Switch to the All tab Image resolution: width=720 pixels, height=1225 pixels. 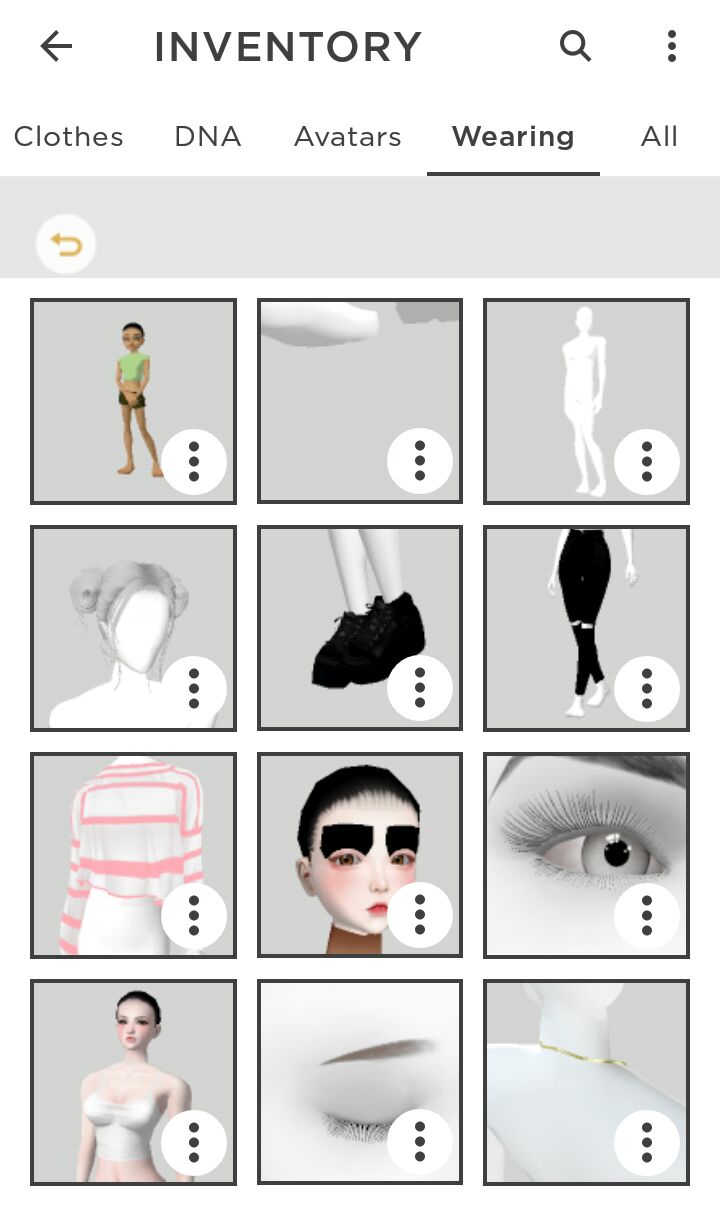pyautogui.click(x=659, y=137)
